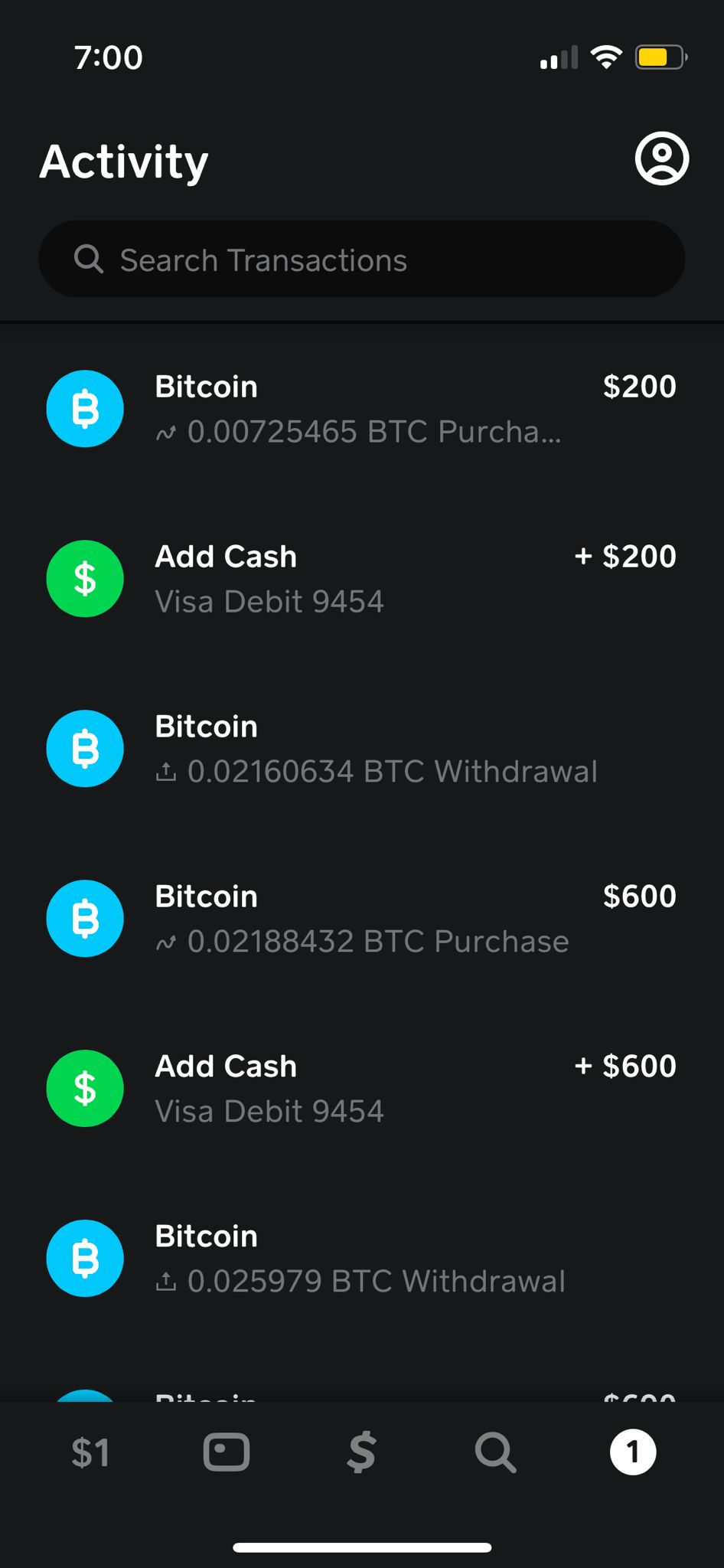Open the profile account icon
724x1568 pixels.
661,159
